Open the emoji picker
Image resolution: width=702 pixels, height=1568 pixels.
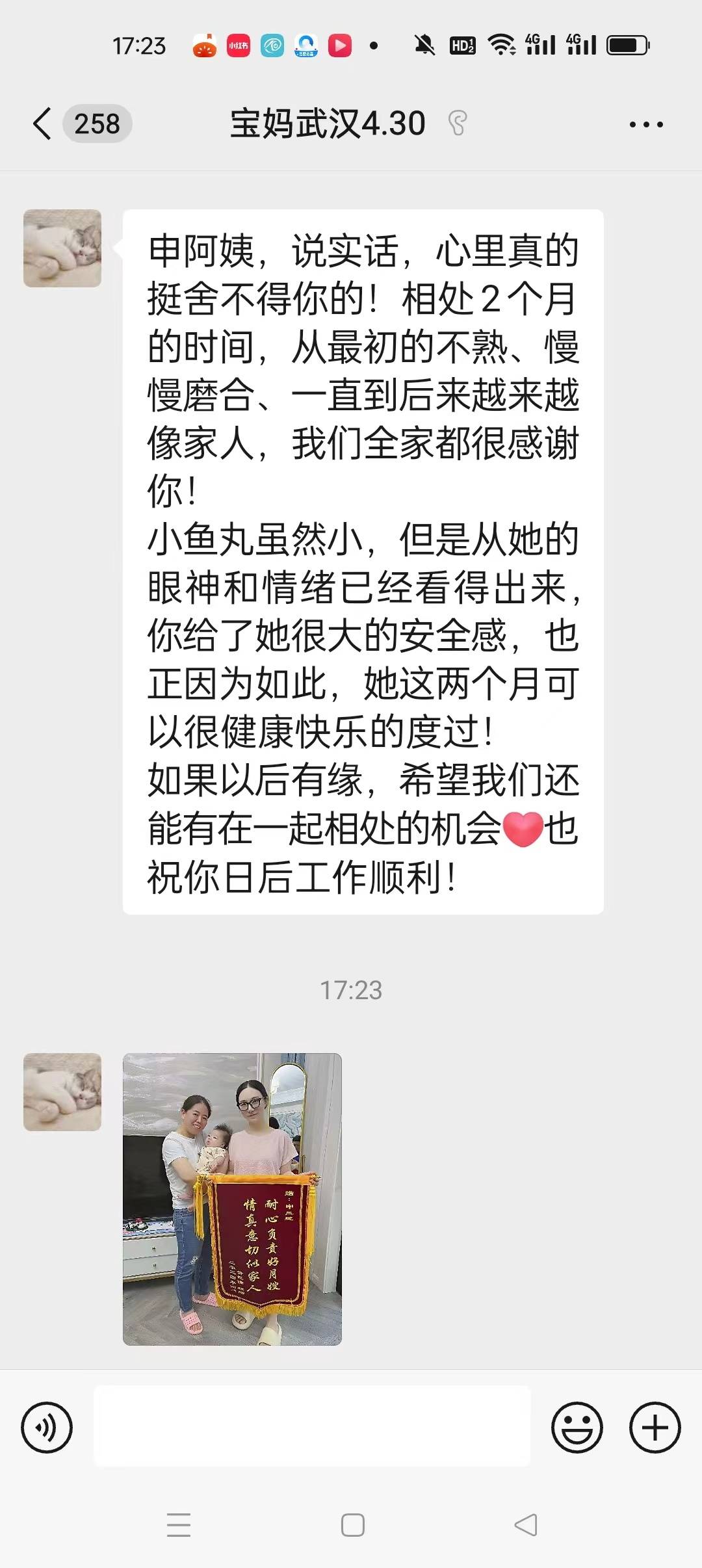577,1428
